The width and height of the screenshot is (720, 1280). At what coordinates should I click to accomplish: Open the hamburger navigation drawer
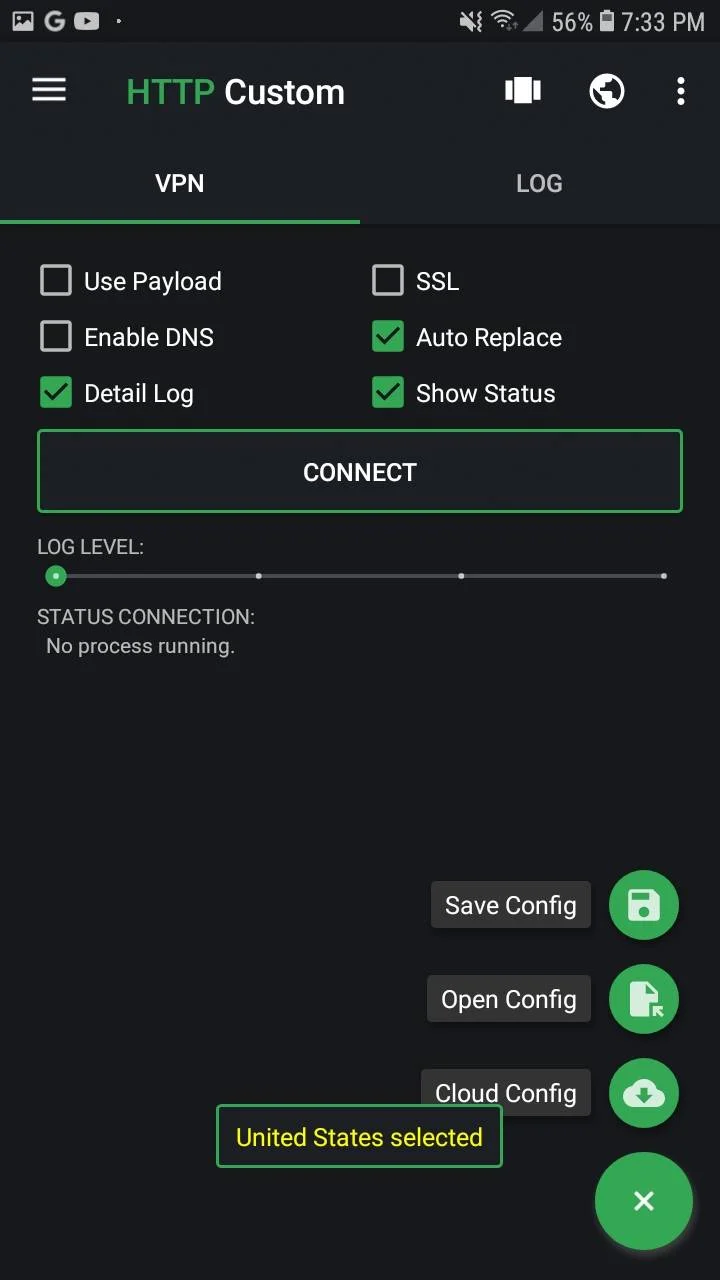coord(49,90)
